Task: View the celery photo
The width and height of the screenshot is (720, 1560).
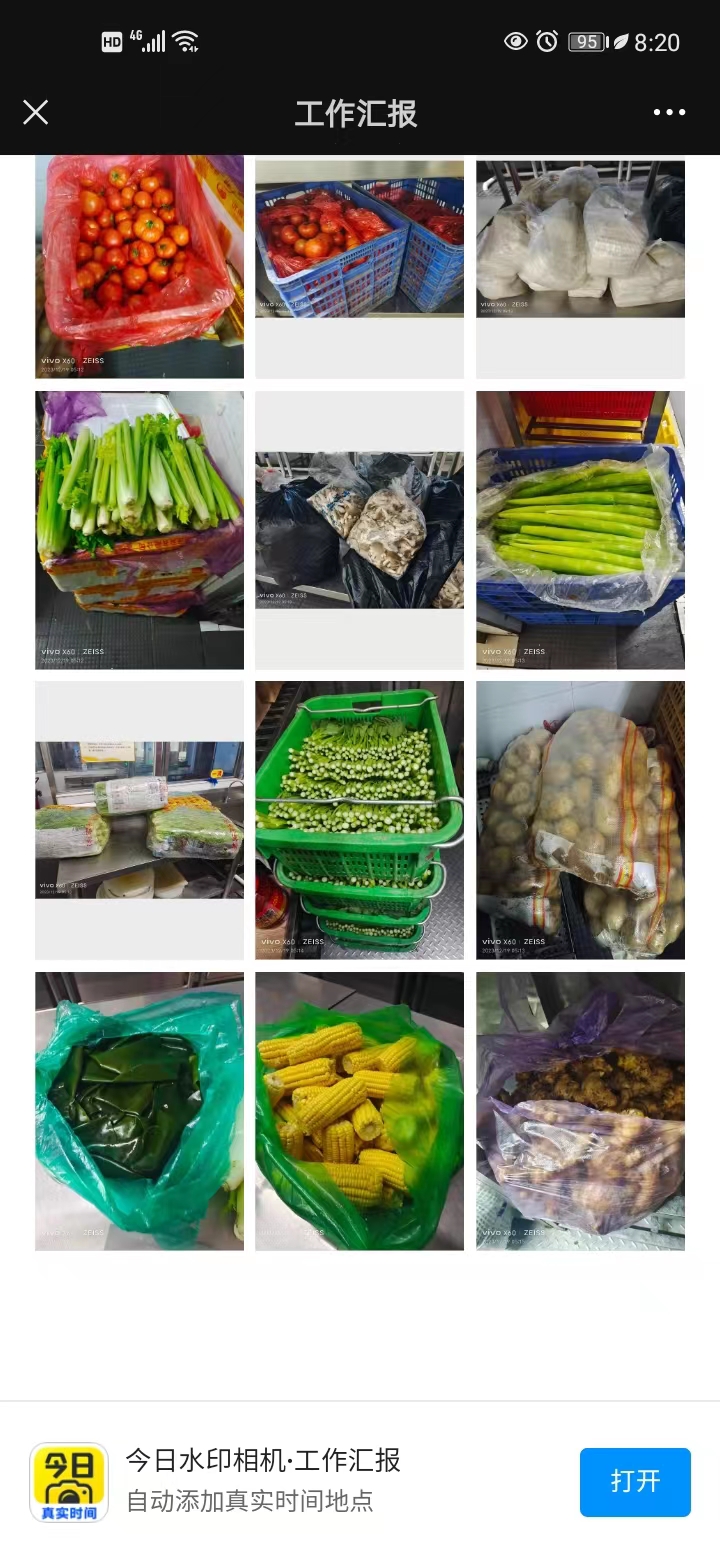Action: click(x=139, y=529)
